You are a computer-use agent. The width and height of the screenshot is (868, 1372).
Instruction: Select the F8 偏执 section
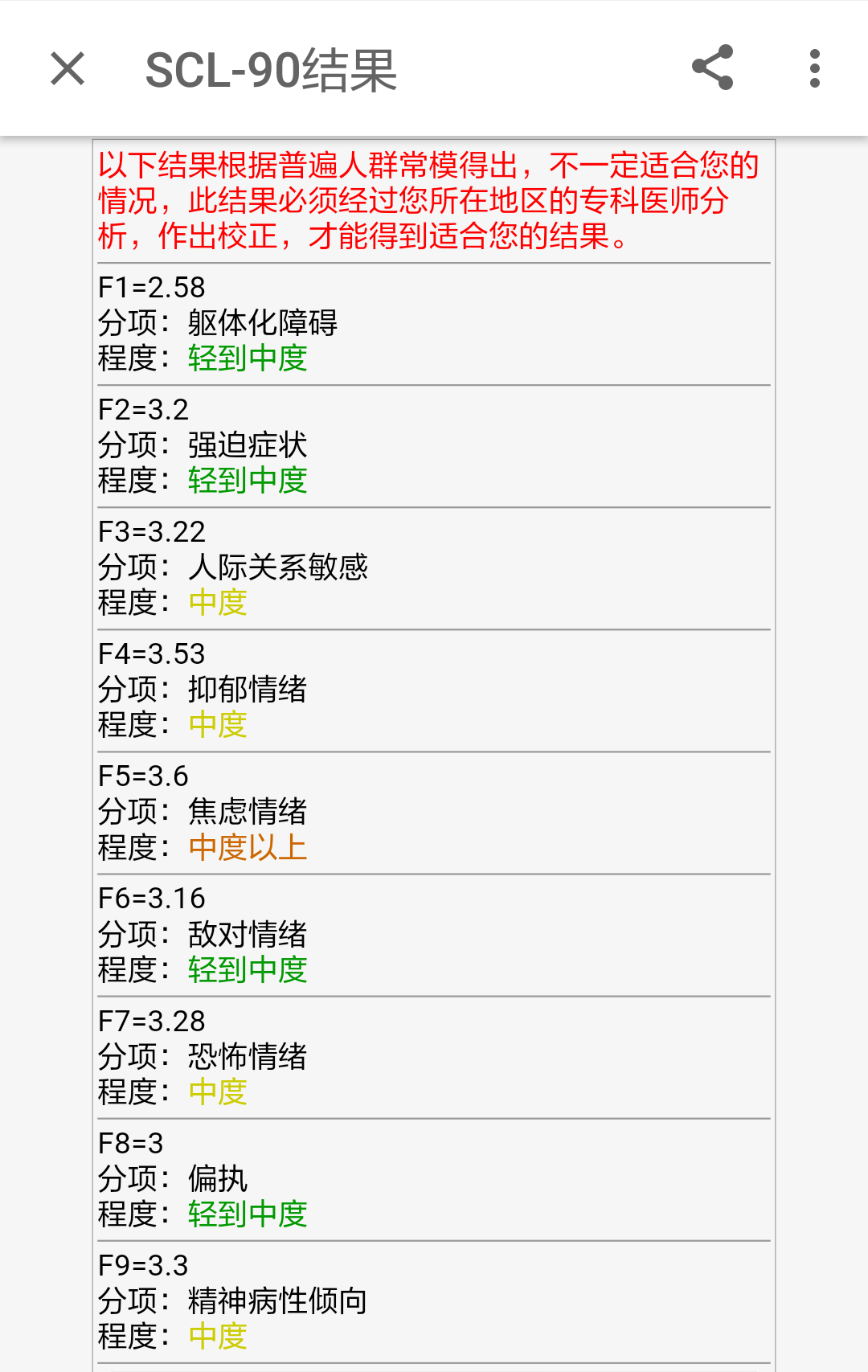tap(432, 1180)
